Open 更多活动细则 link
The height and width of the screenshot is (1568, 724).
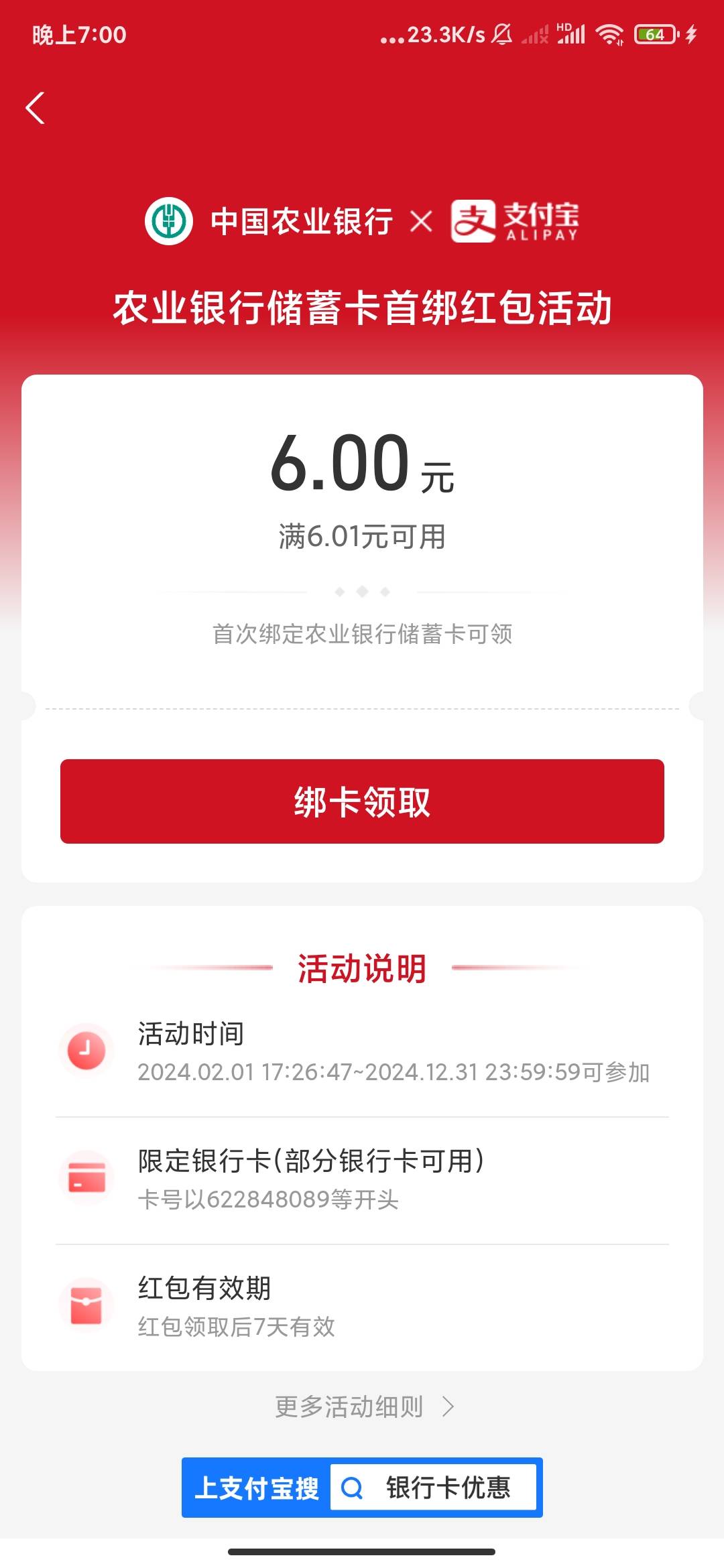[x=365, y=1407]
